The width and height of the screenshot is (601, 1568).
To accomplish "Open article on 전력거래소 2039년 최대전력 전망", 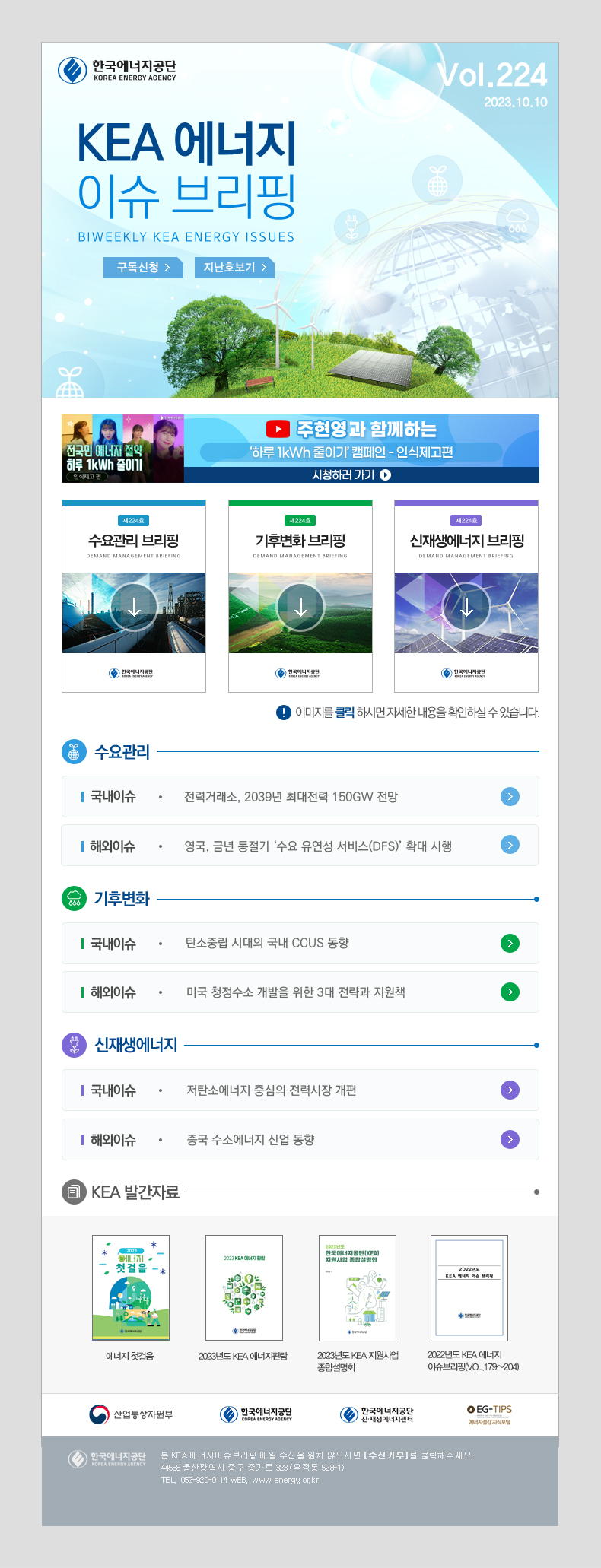I will click(300, 797).
